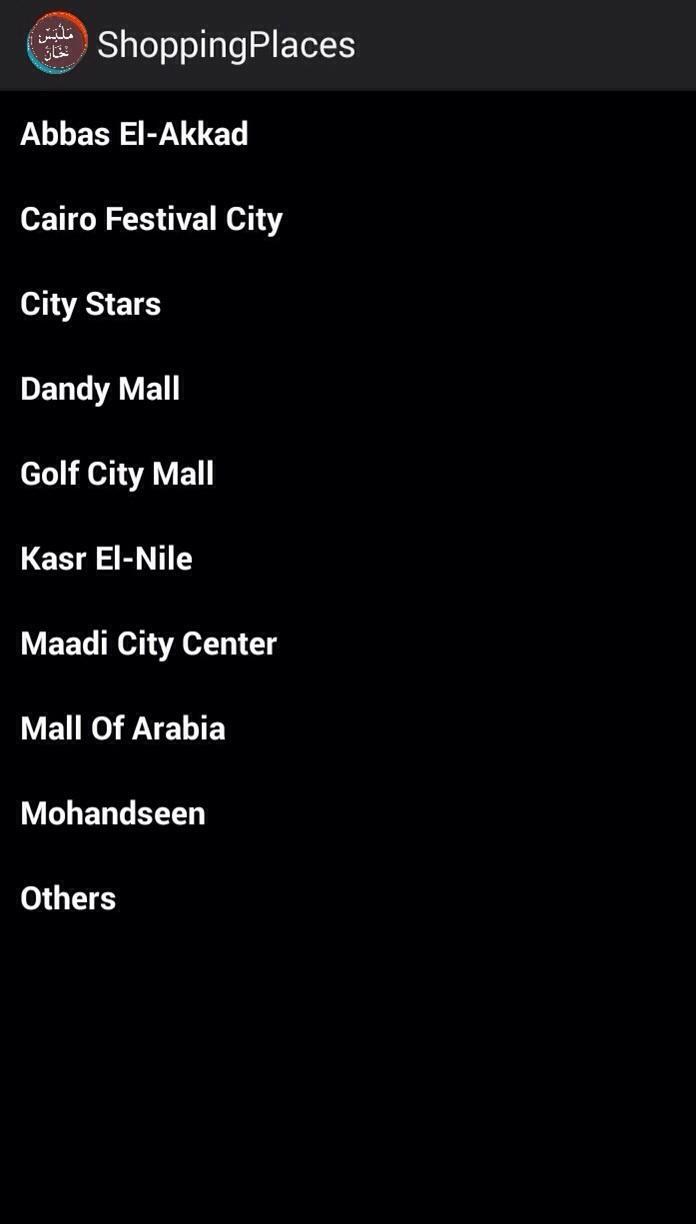Open the Mohandseen shopping area
Viewport: 696px width, 1224px height.
tap(113, 813)
